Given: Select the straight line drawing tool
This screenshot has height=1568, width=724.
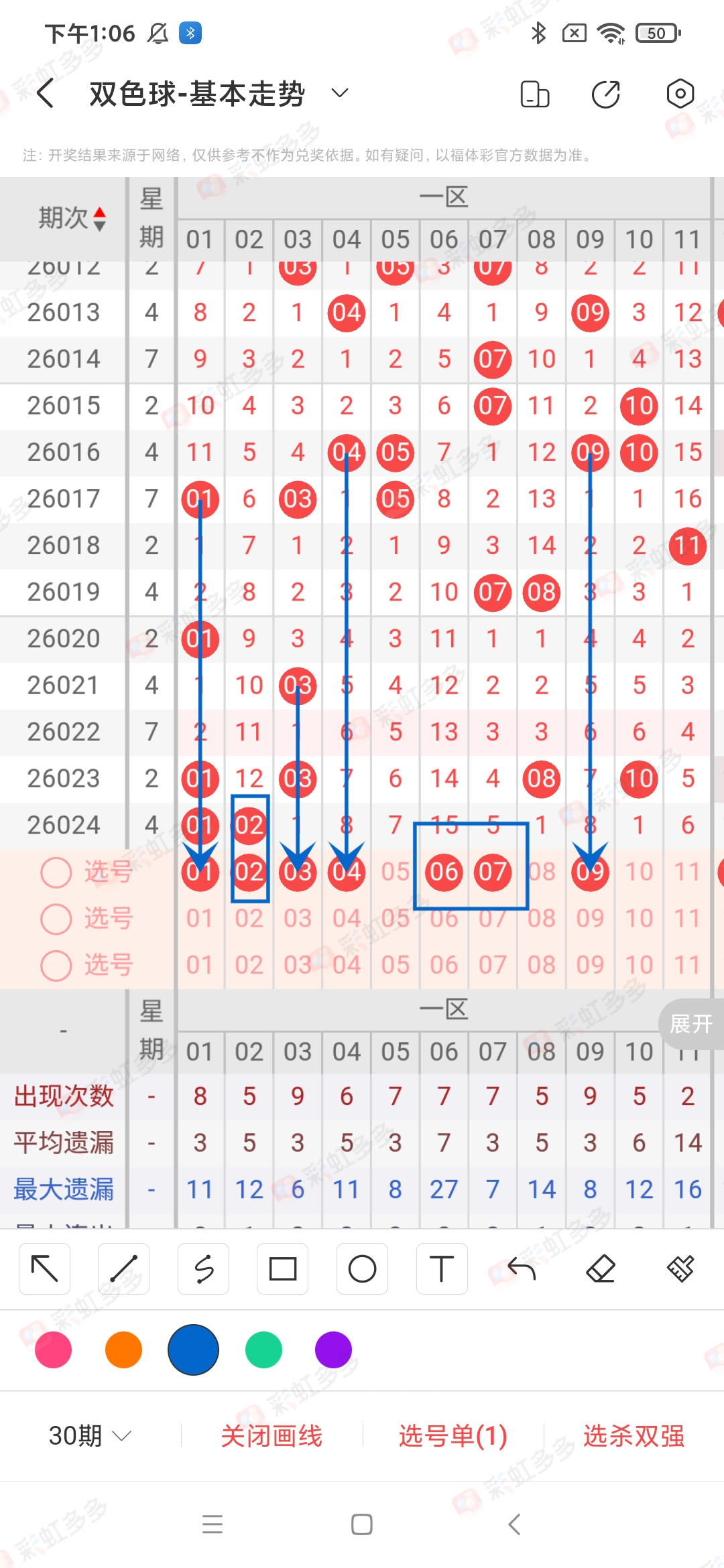Looking at the screenshot, I should 123,1268.
